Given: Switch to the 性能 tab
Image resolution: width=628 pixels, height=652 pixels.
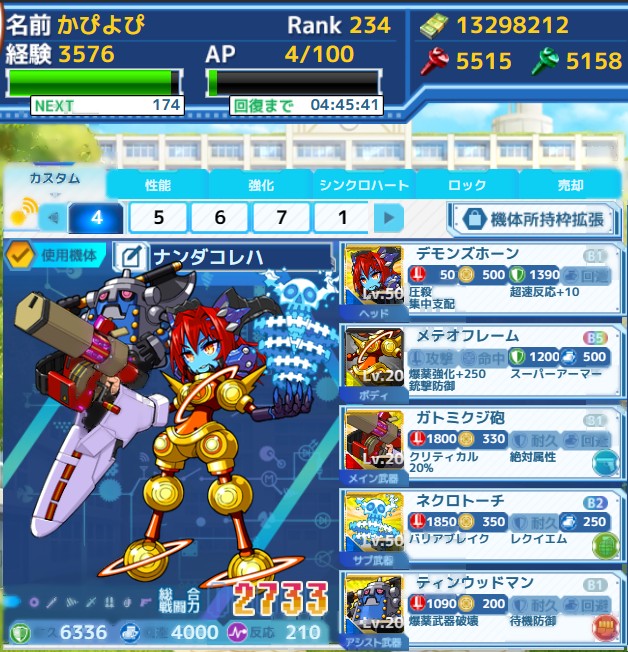Looking at the screenshot, I should [x=157, y=186].
